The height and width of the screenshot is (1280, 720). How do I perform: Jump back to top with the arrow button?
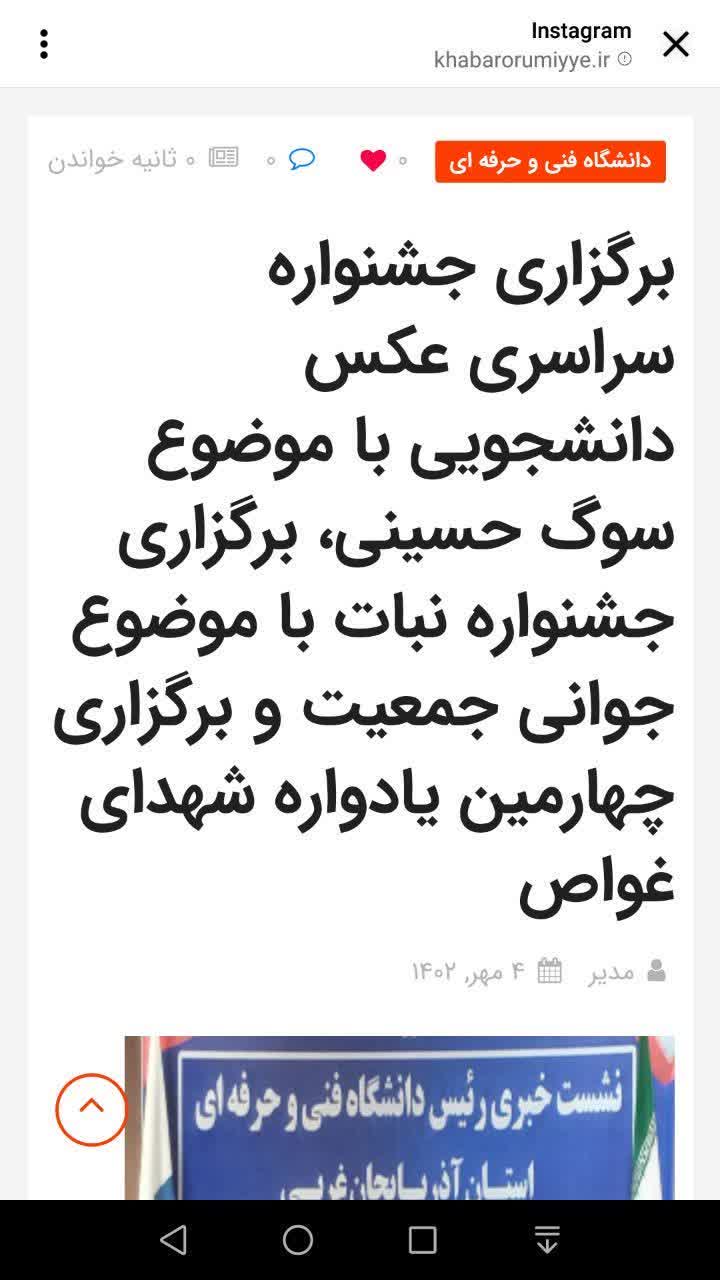coord(92,1109)
